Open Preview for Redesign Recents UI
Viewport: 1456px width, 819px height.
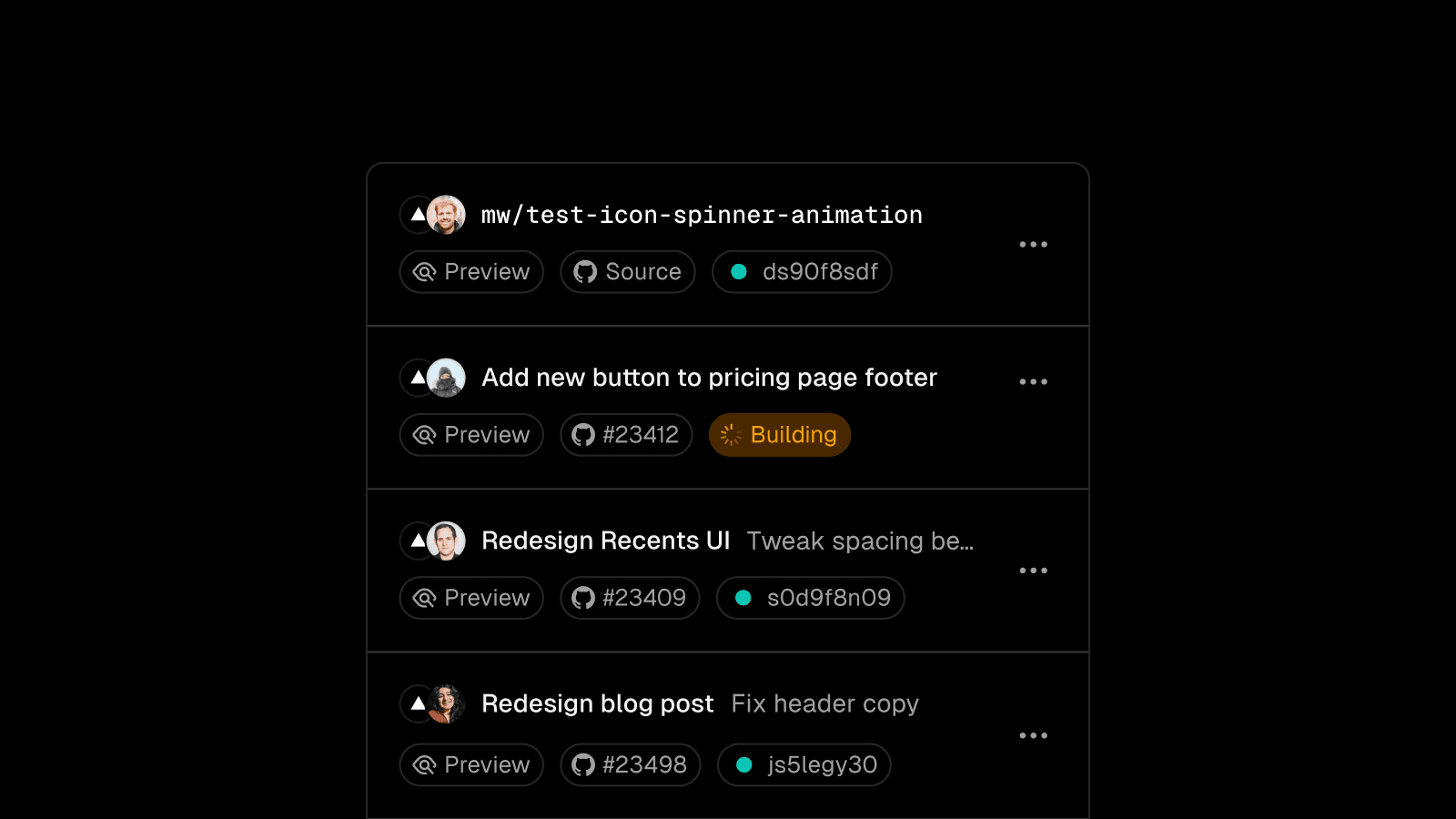[471, 598]
